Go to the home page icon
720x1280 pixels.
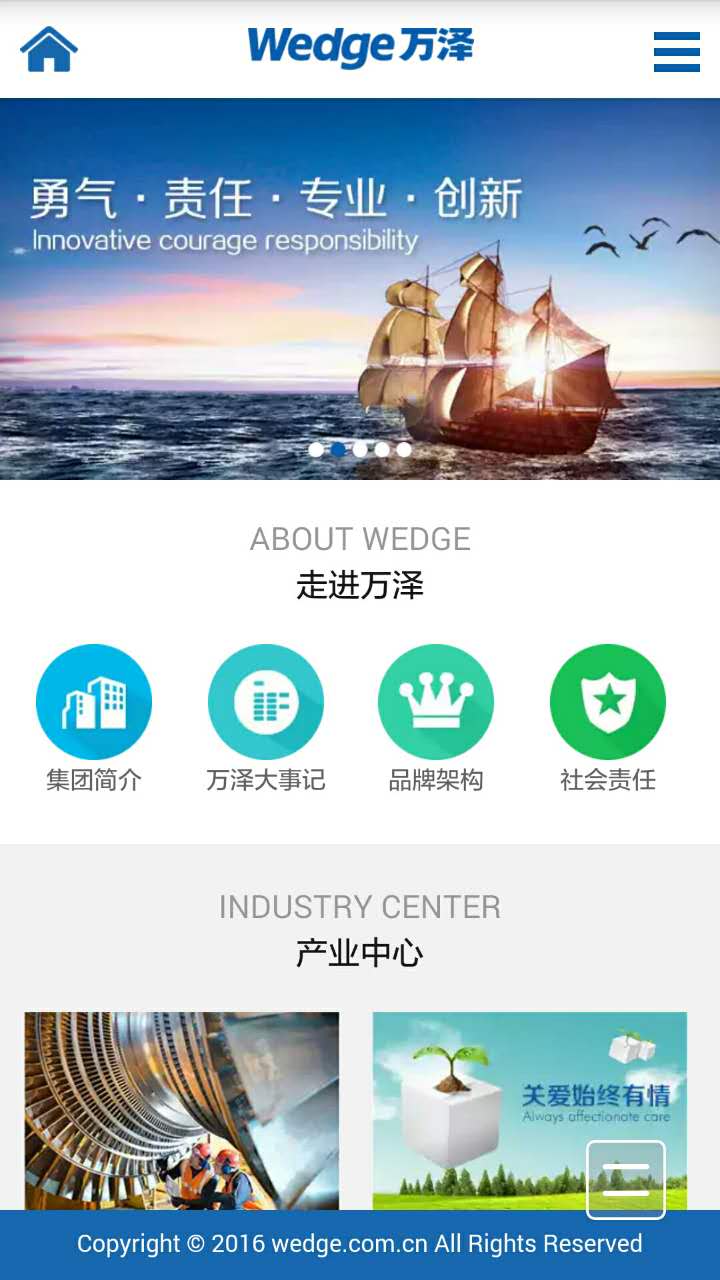[49, 49]
